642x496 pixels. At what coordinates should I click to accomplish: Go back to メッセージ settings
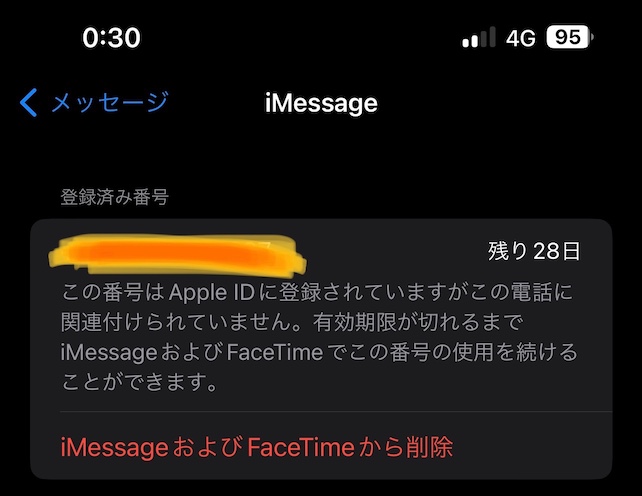[x=94, y=101]
